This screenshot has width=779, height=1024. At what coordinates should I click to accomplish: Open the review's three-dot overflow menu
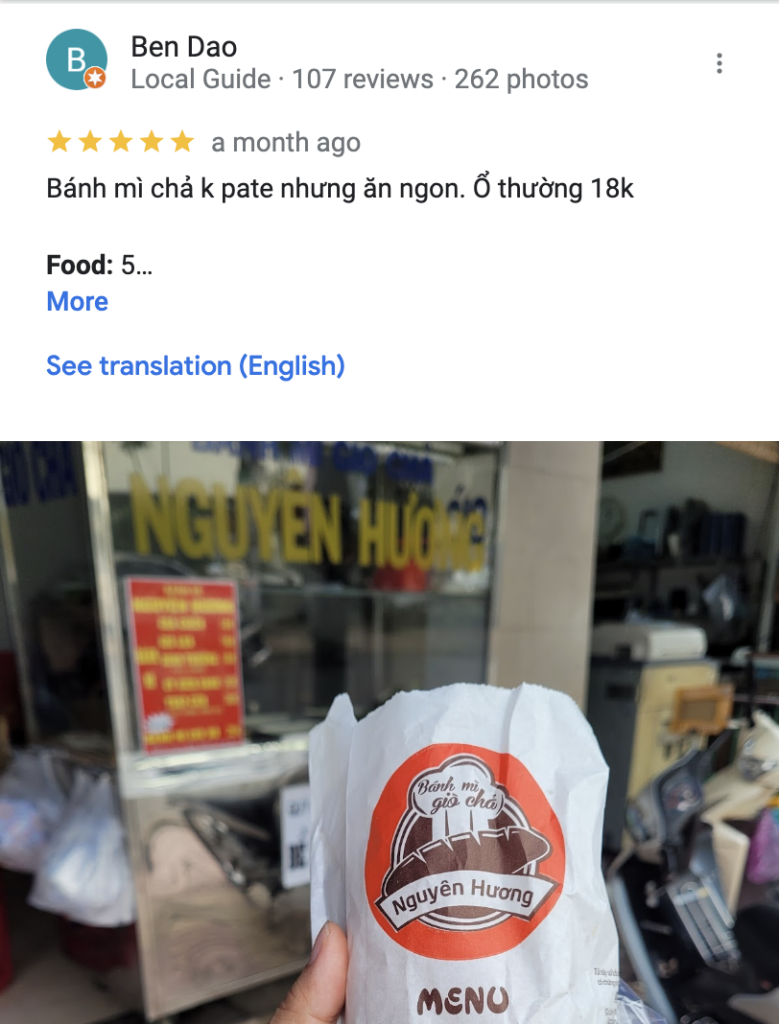(x=719, y=64)
